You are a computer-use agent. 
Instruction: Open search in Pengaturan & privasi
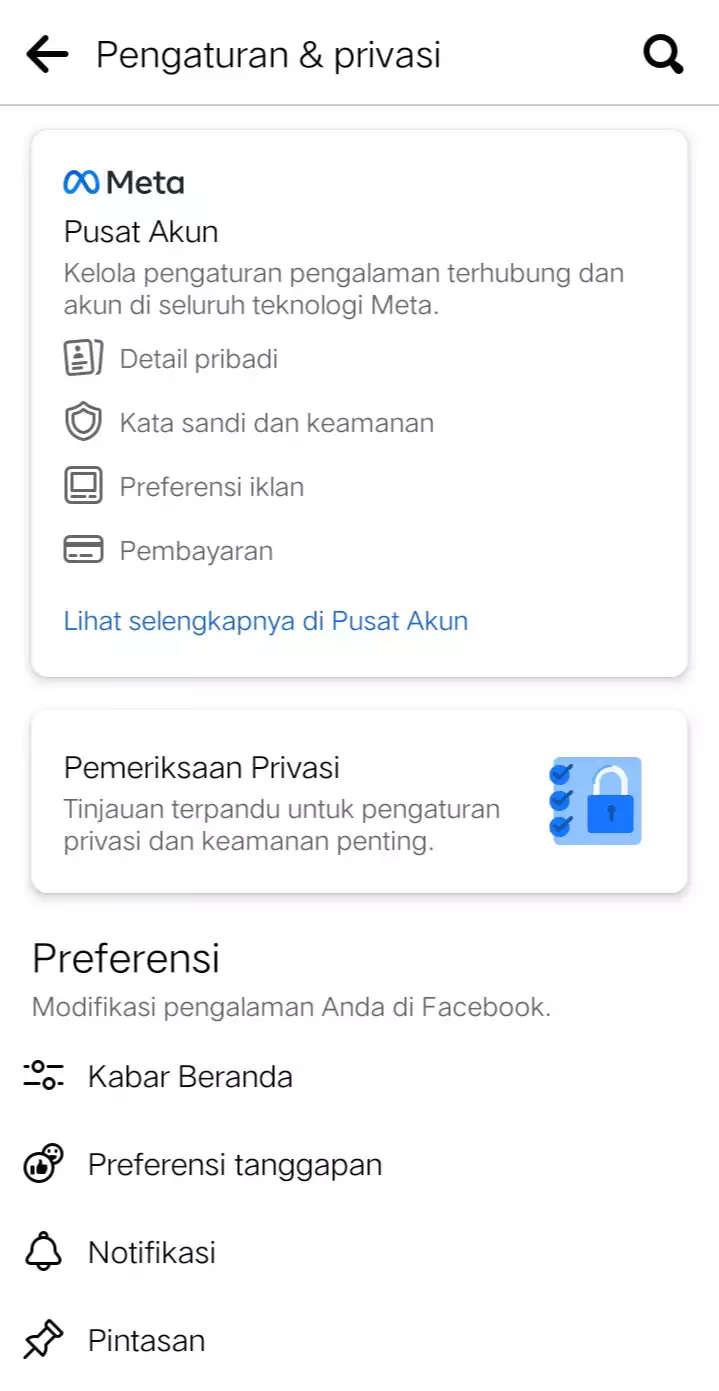[664, 54]
